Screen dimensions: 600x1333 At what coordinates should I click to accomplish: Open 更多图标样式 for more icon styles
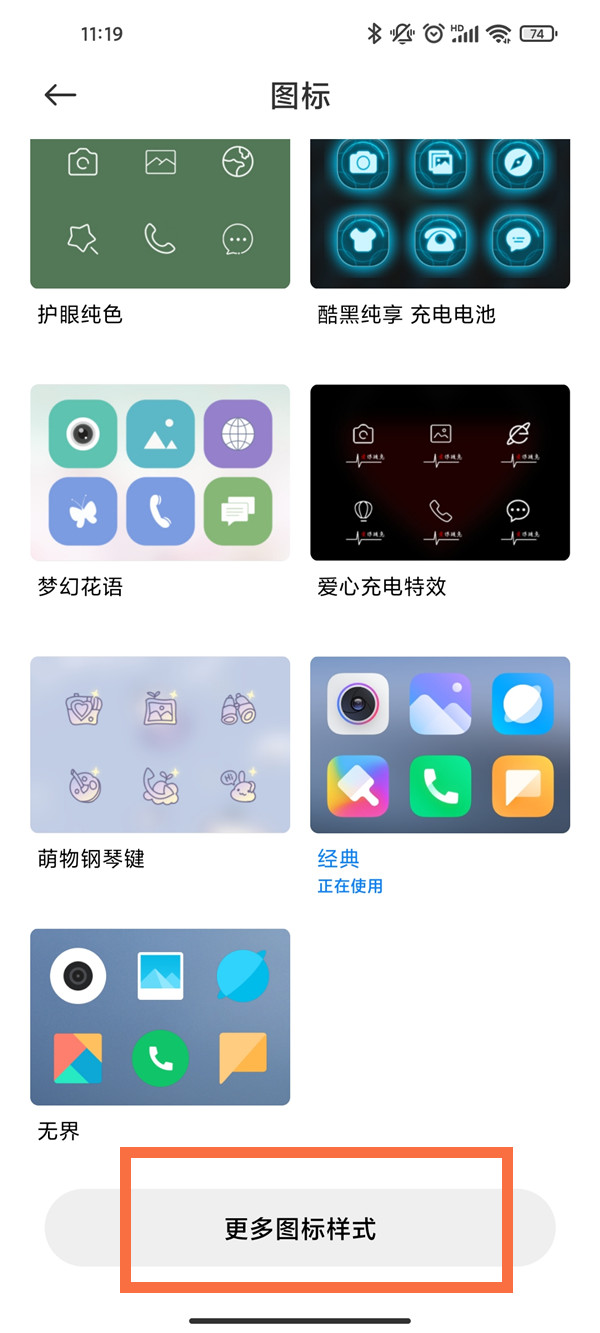tap(300, 1228)
